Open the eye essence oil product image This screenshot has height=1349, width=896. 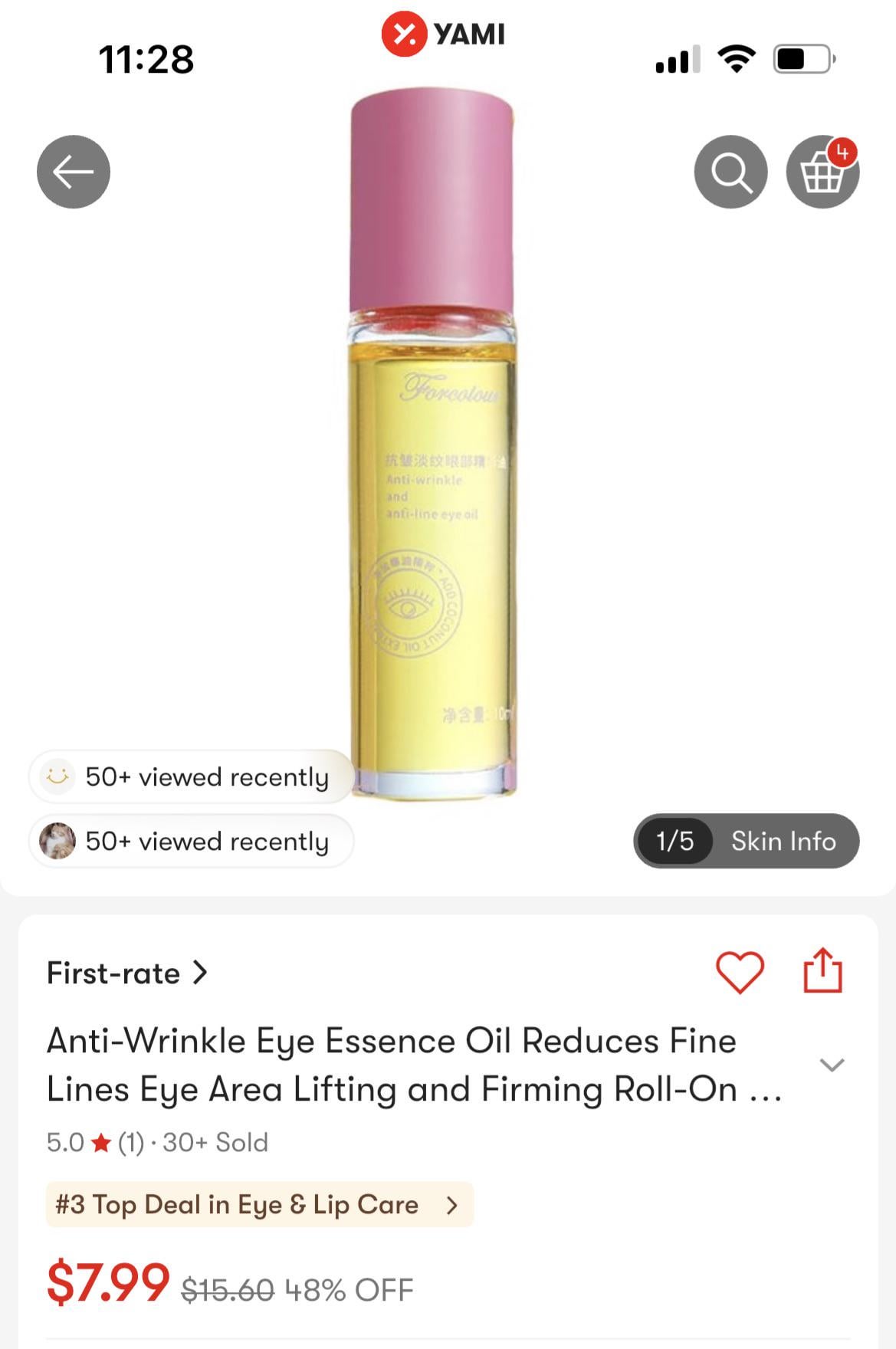(432, 445)
